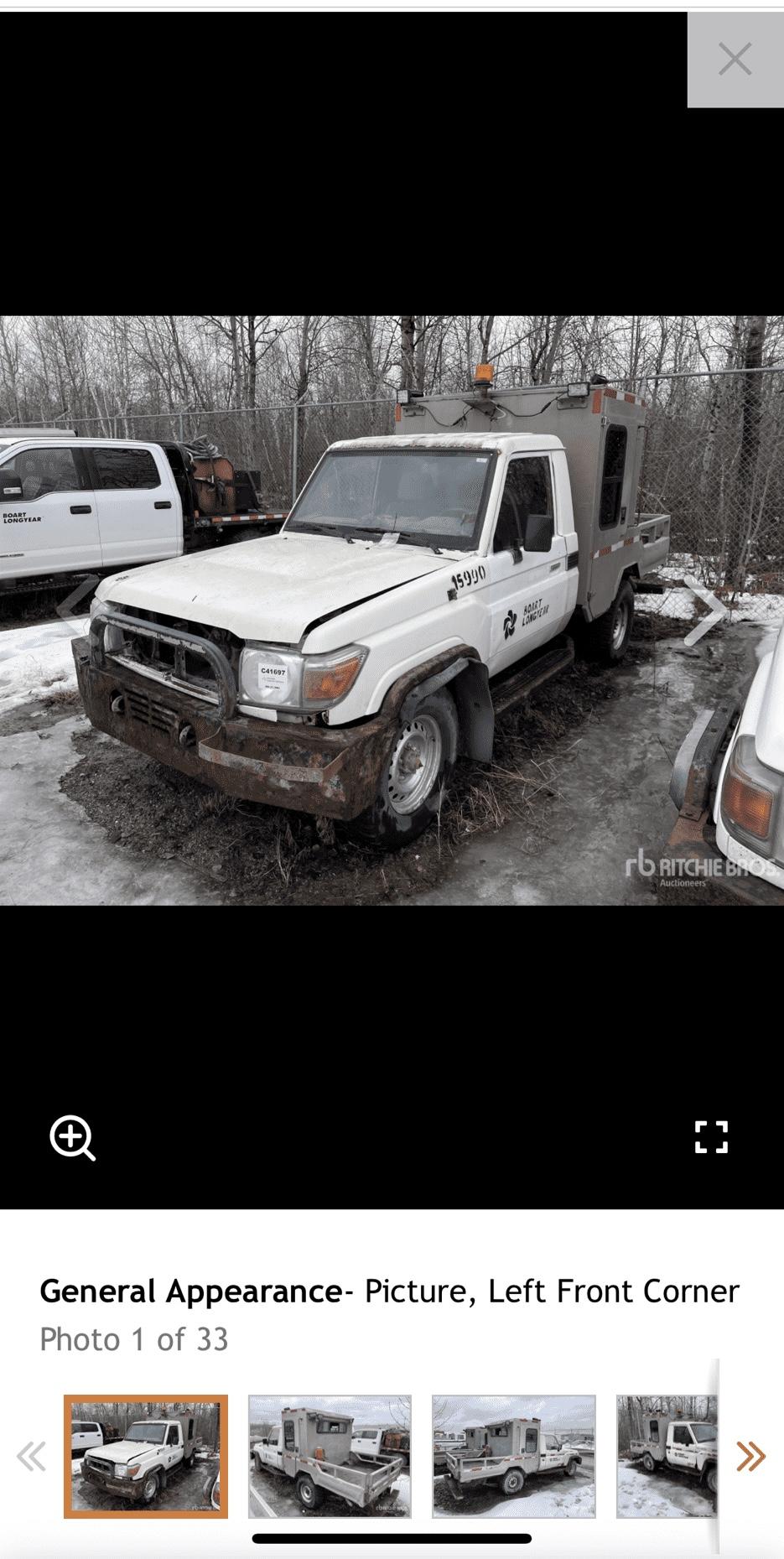Go to the next photo arrow

click(x=704, y=611)
